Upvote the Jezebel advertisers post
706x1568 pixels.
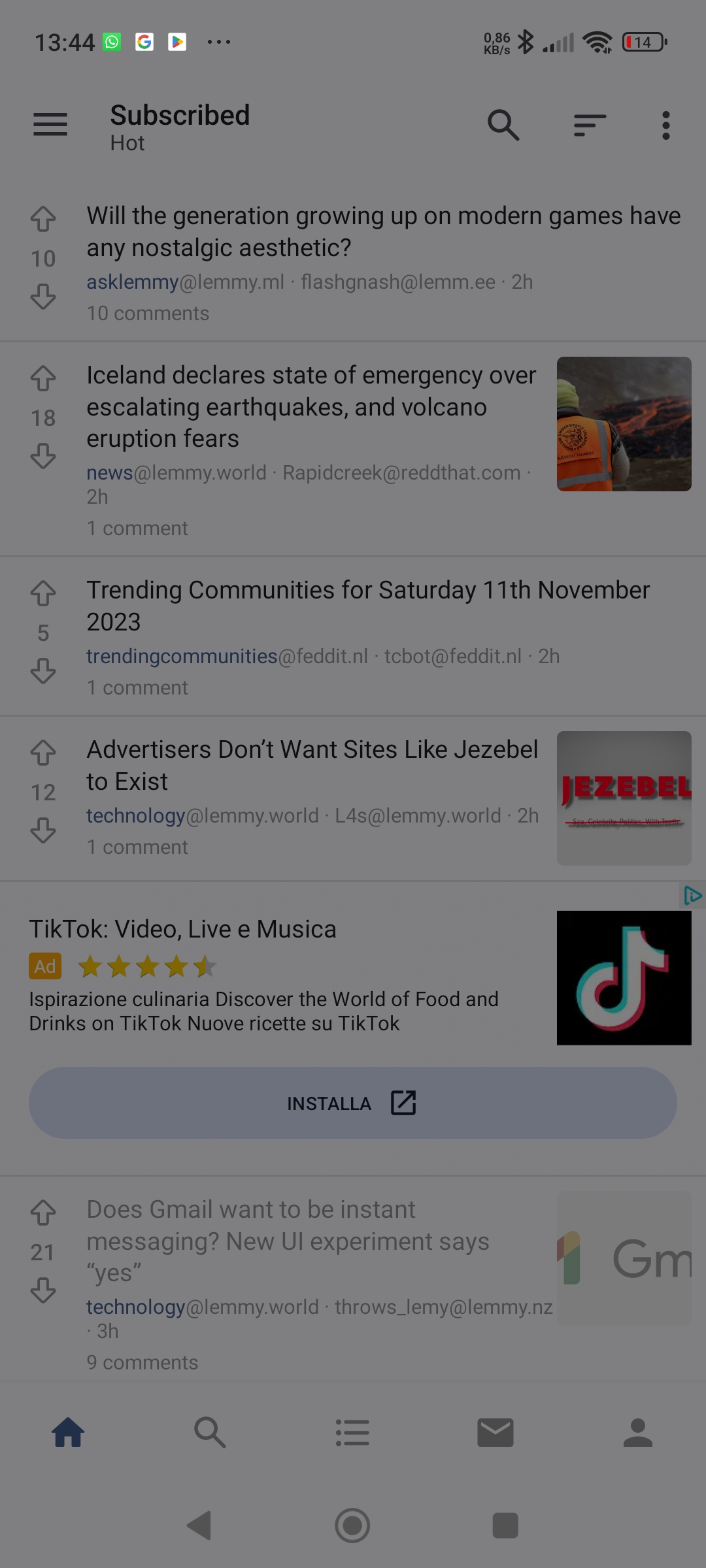click(x=43, y=753)
